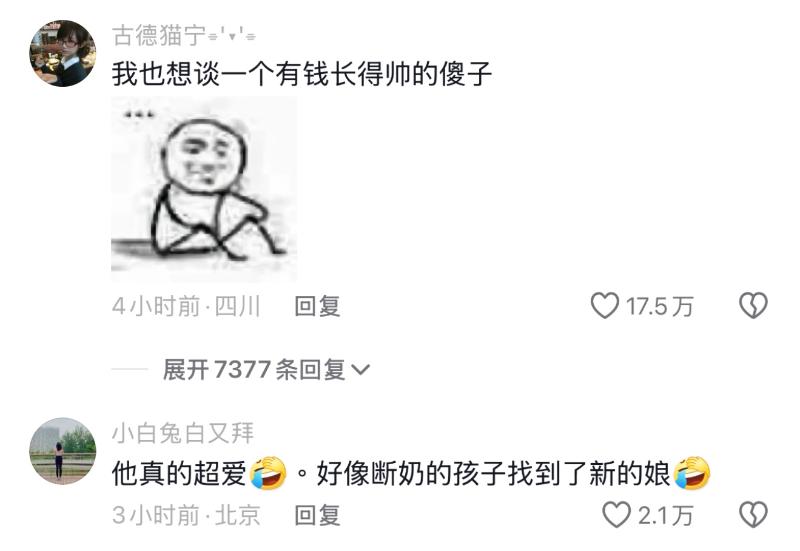This screenshot has width=800, height=551.
Task: Open 古德猫宁's profile avatar
Action: point(63,53)
